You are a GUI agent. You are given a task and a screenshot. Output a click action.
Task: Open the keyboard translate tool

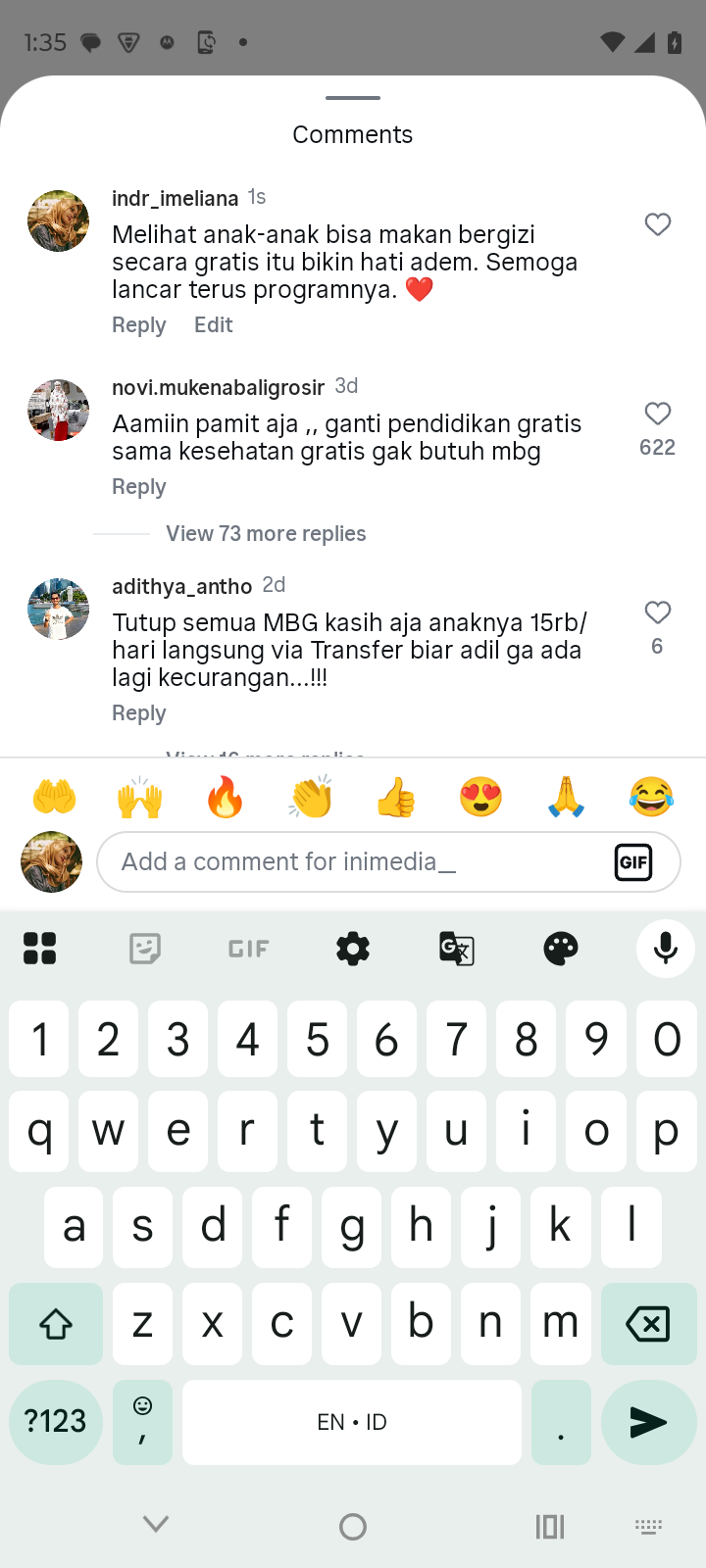[x=457, y=949]
